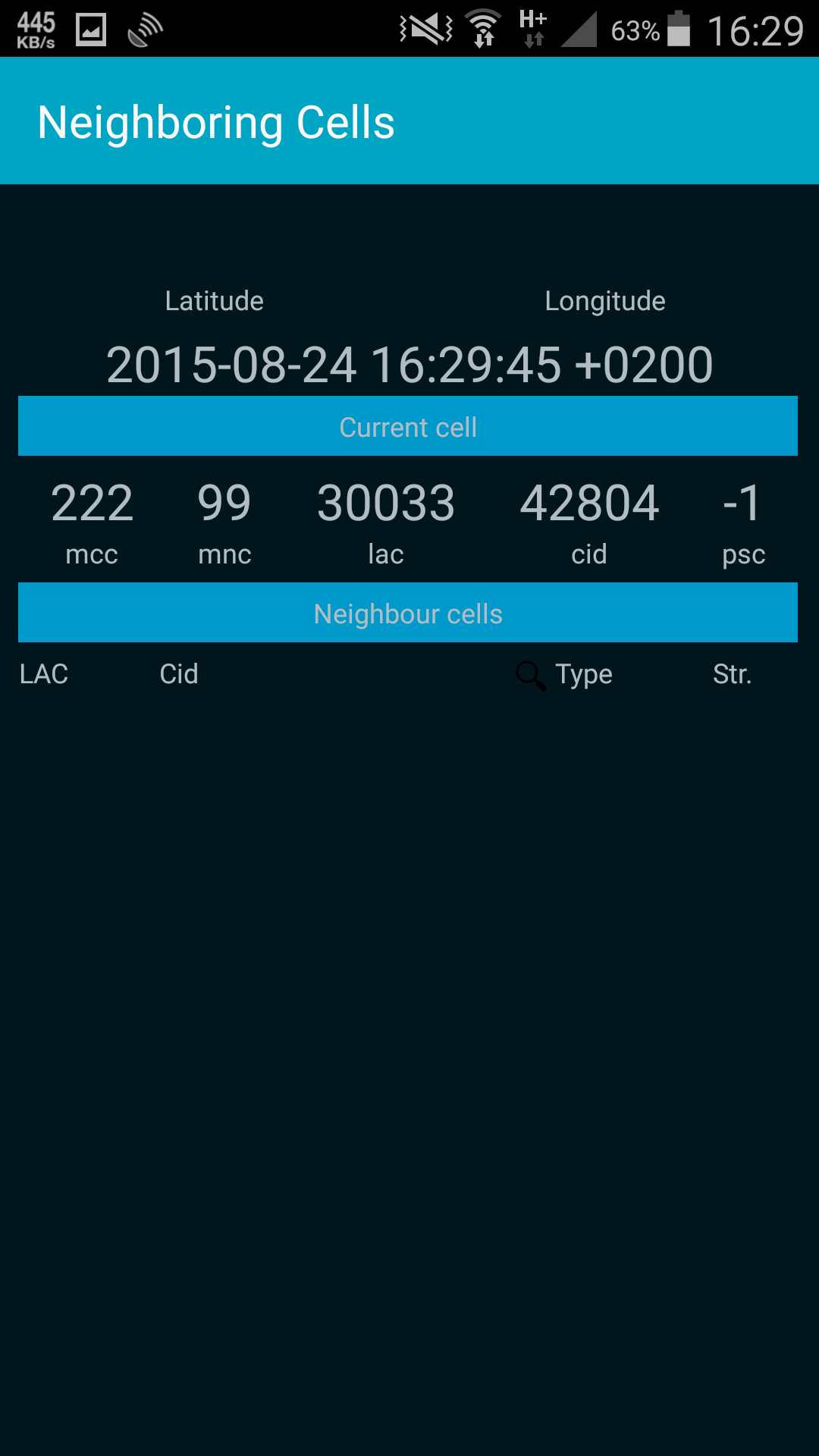Tap the timestamp 2015-08-24 16:29:45 +0200

pos(409,364)
